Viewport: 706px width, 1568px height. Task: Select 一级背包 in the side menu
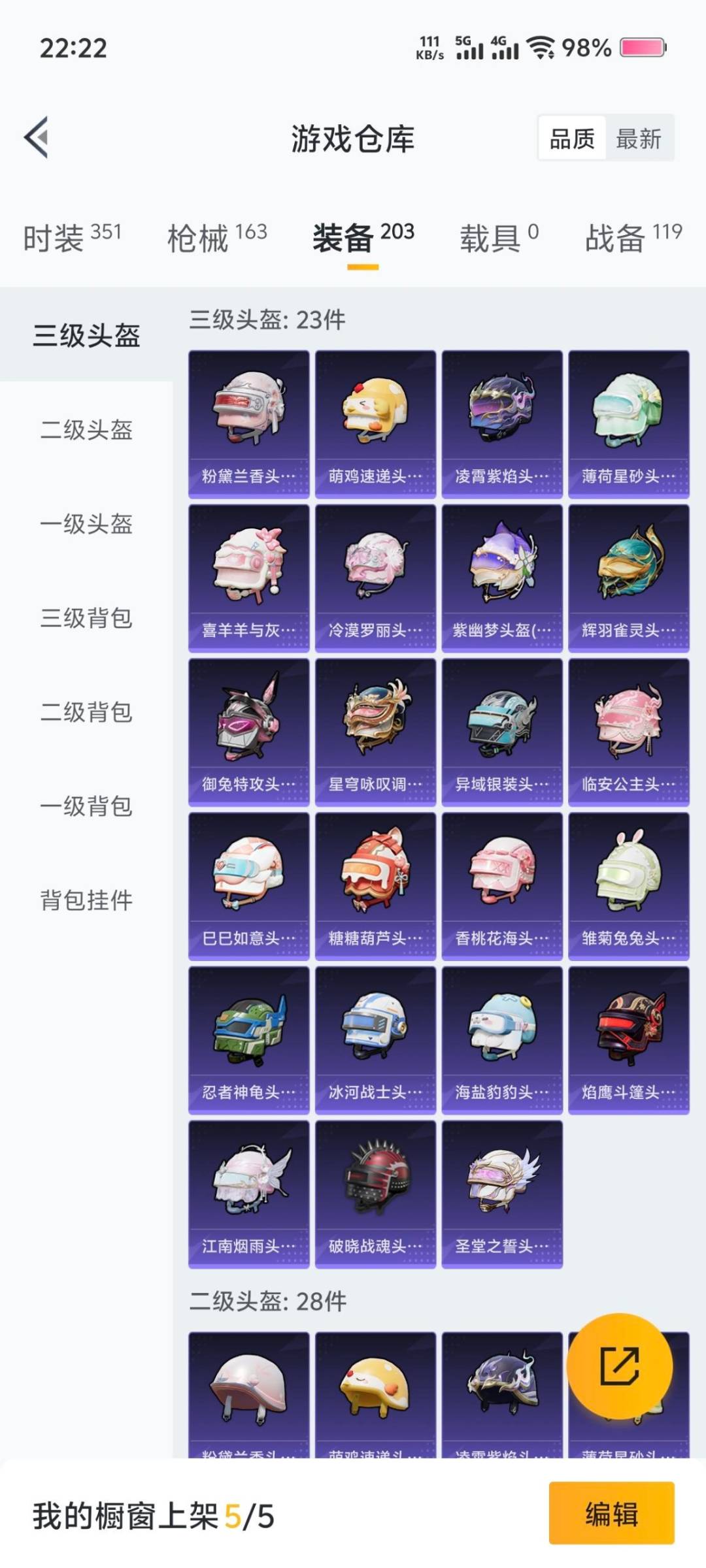tap(86, 806)
